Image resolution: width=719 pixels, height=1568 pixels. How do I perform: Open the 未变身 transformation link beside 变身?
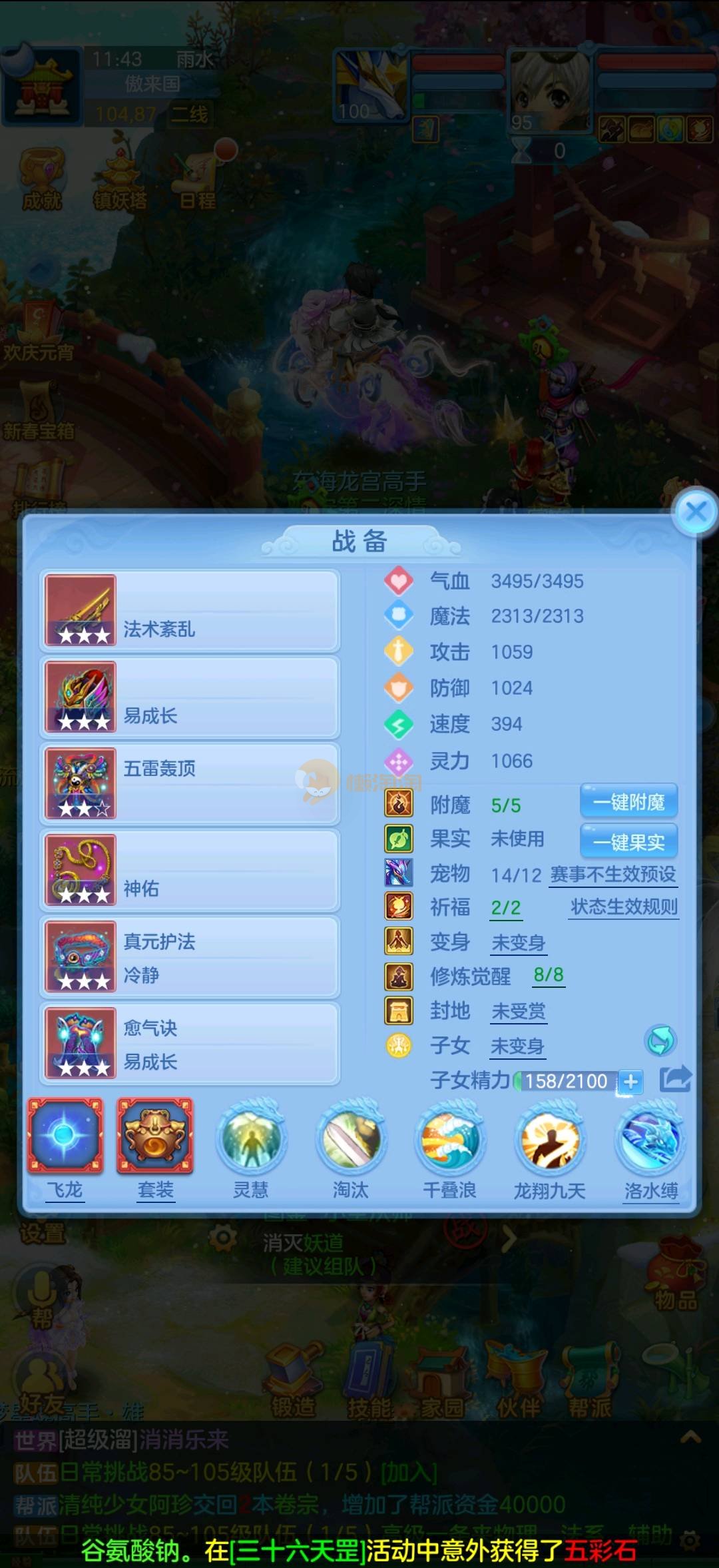518,943
